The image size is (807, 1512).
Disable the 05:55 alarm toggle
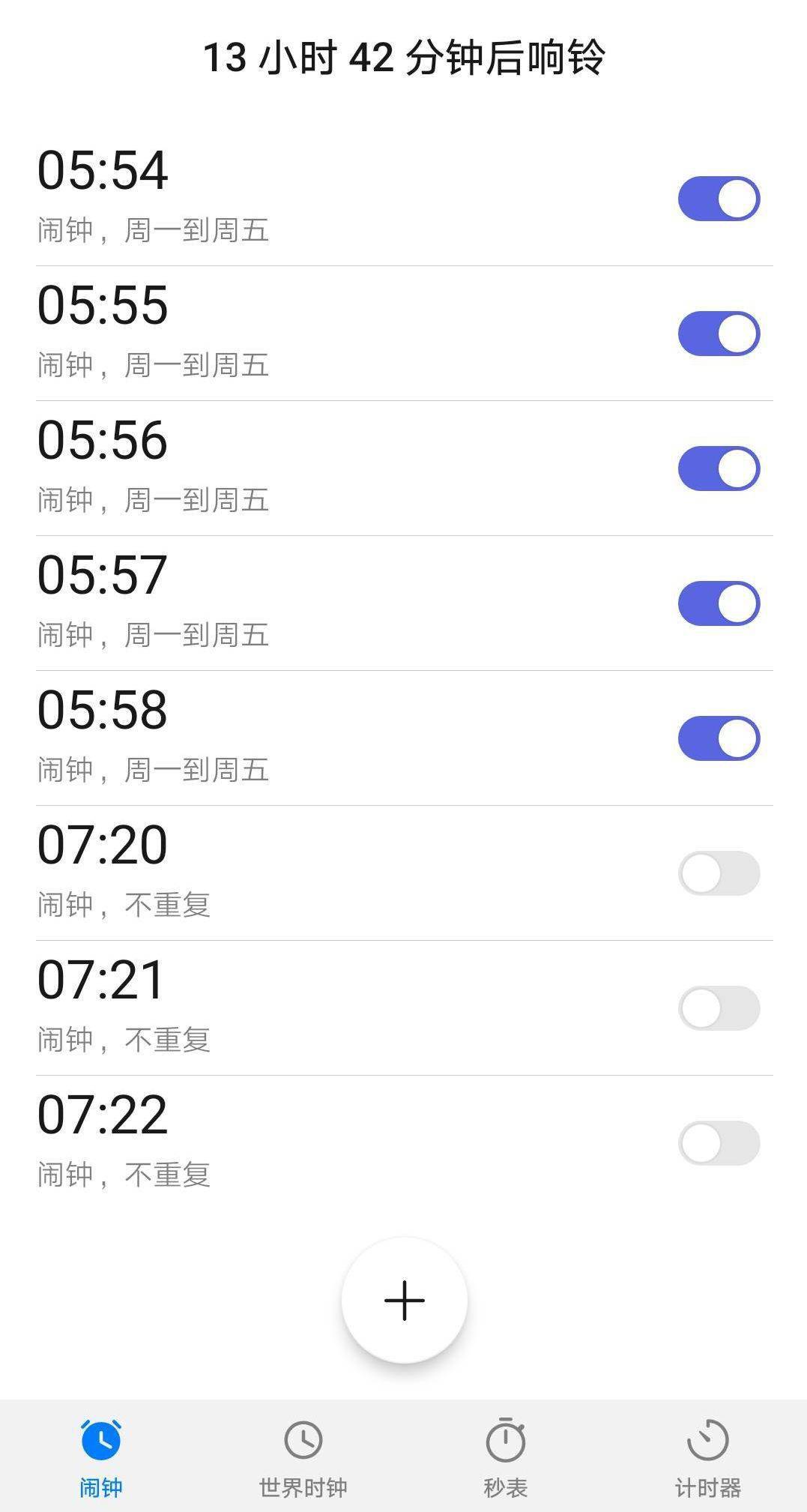coord(719,334)
